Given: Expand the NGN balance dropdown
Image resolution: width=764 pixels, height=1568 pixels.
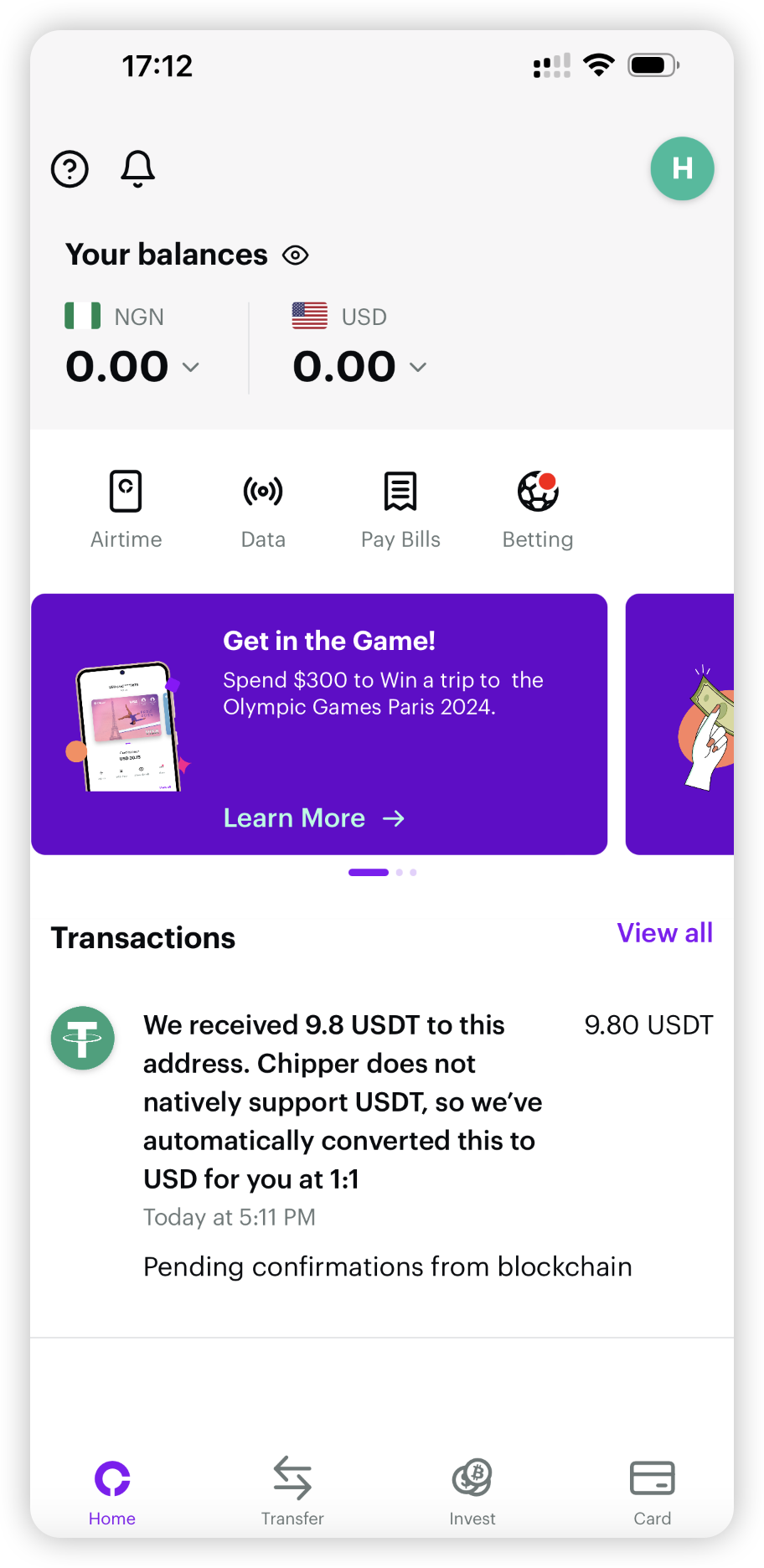Looking at the screenshot, I should [x=191, y=367].
